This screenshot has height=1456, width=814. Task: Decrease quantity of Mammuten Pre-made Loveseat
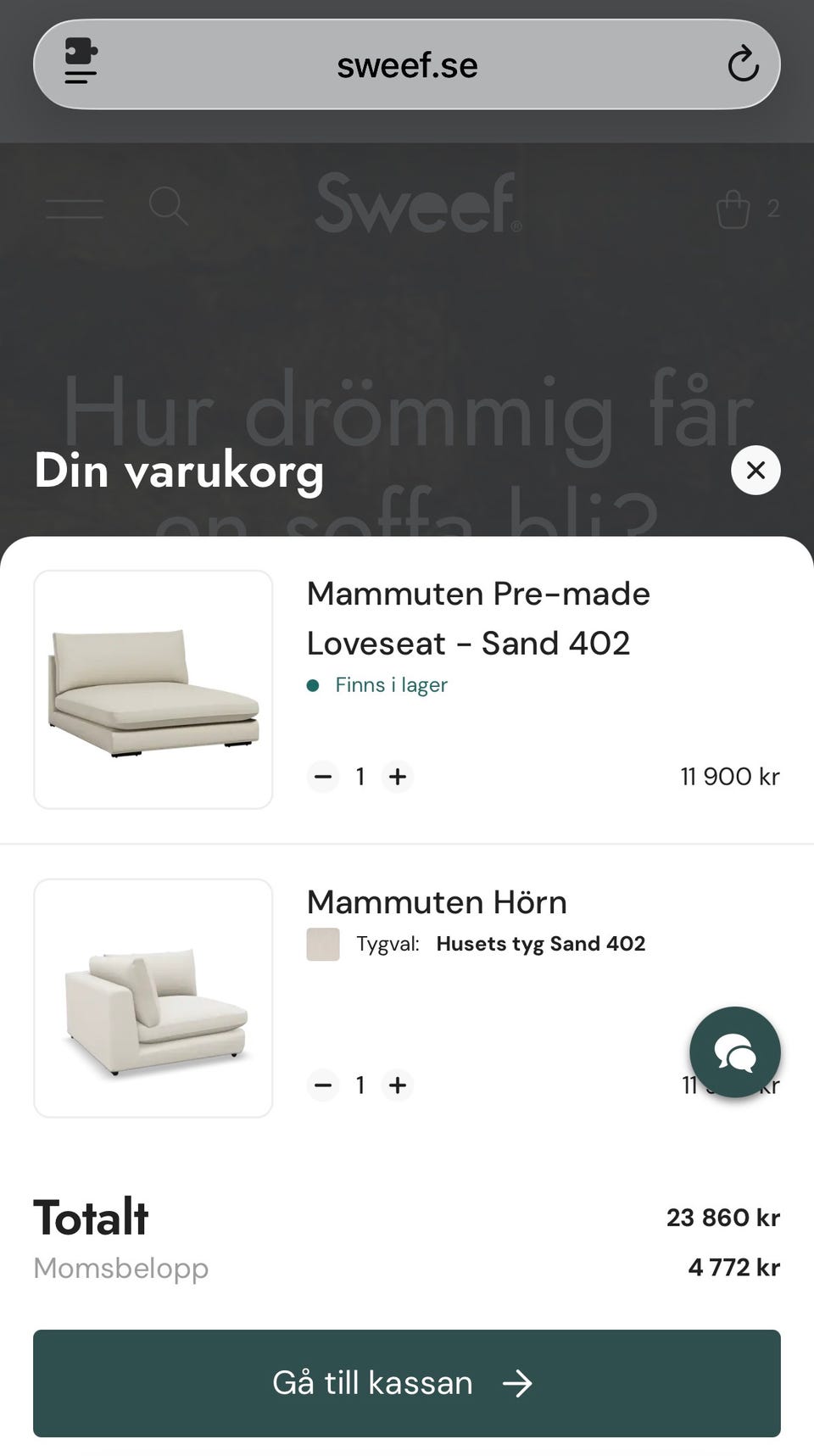(x=323, y=776)
